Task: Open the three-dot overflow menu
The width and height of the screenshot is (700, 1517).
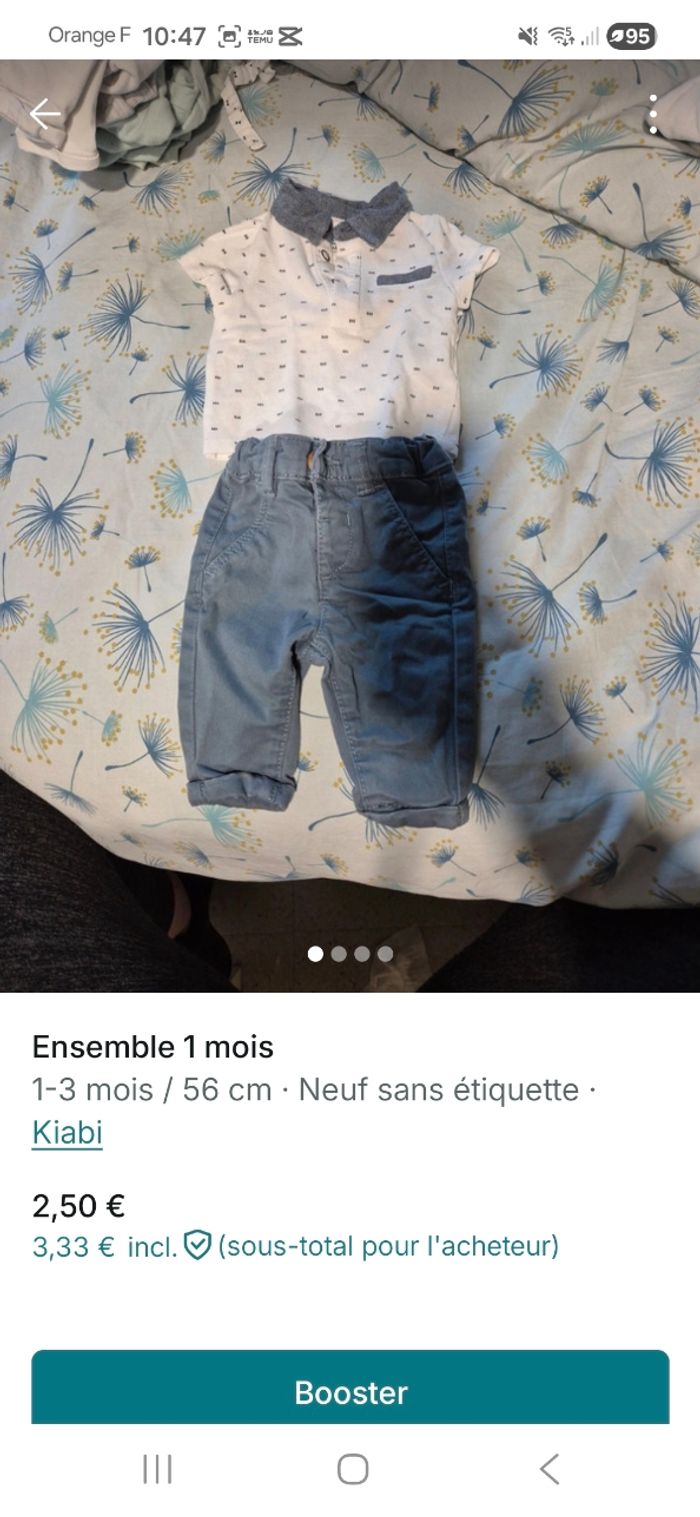Action: [x=653, y=115]
